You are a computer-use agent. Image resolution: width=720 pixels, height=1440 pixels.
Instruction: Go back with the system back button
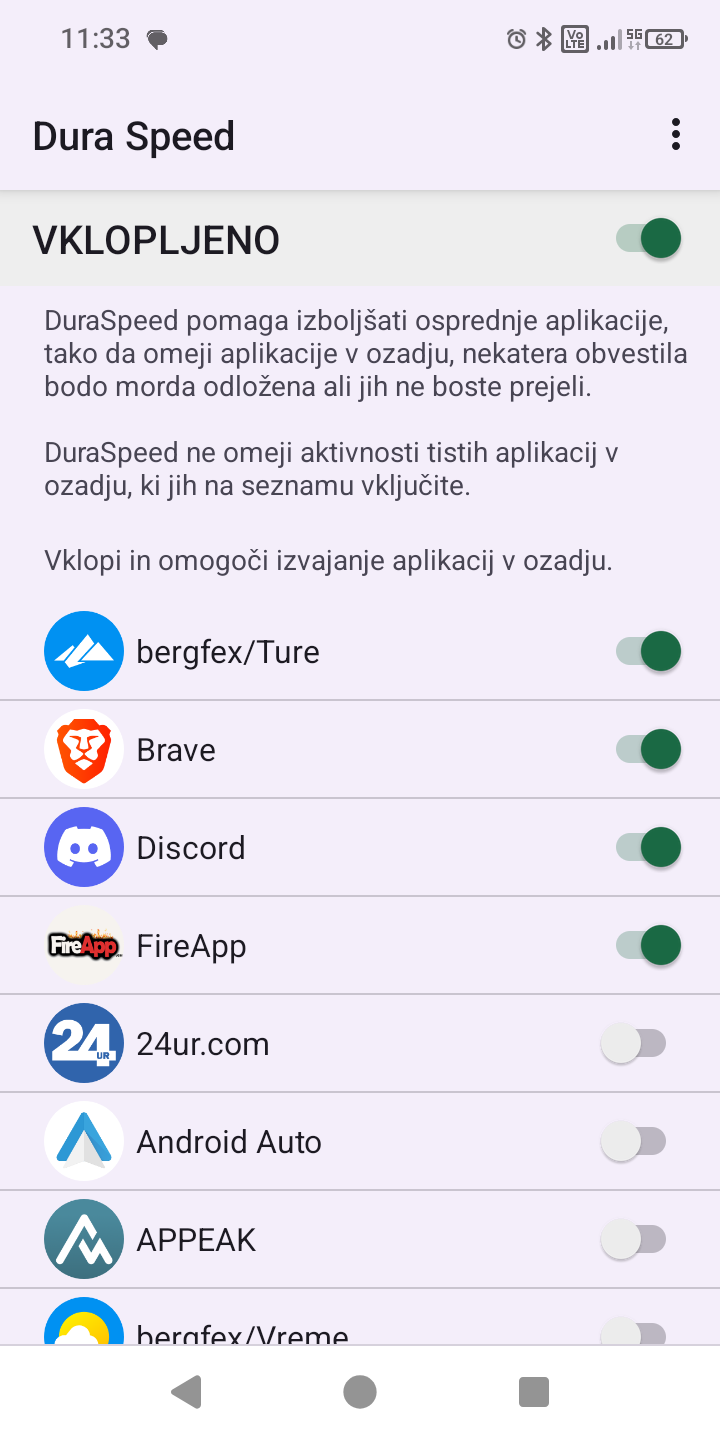[186, 1392]
